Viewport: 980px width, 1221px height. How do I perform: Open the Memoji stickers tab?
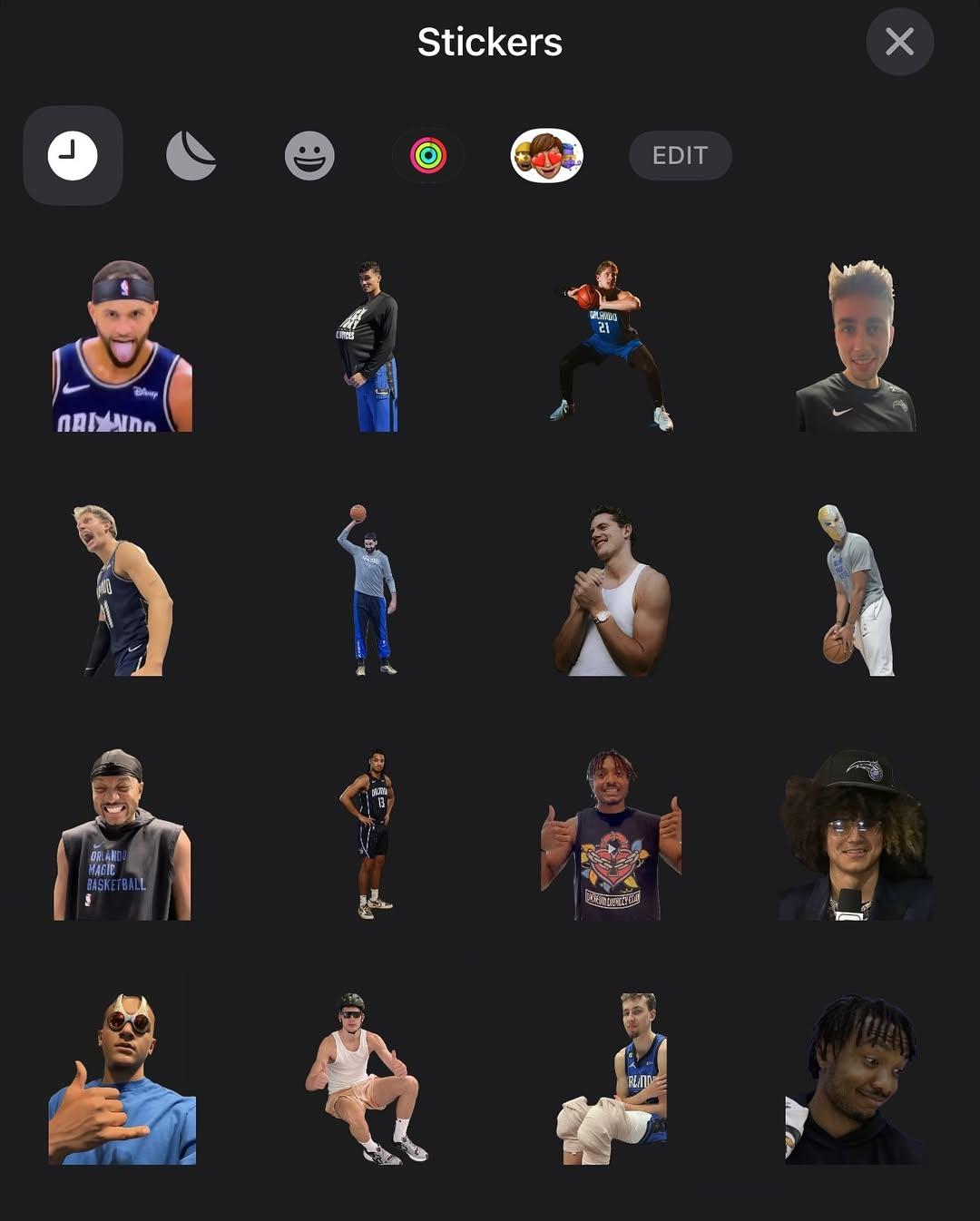coord(546,156)
